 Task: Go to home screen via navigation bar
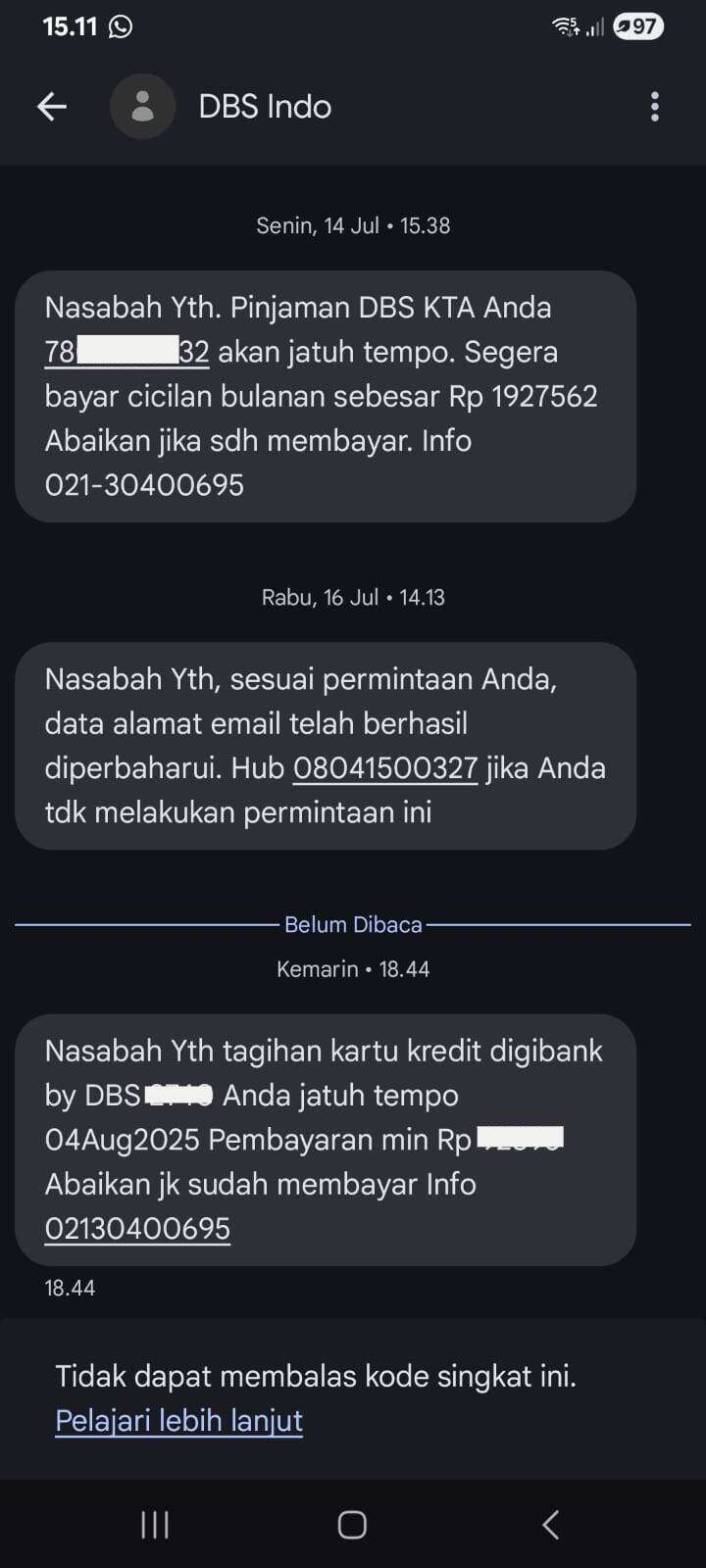click(x=352, y=1525)
